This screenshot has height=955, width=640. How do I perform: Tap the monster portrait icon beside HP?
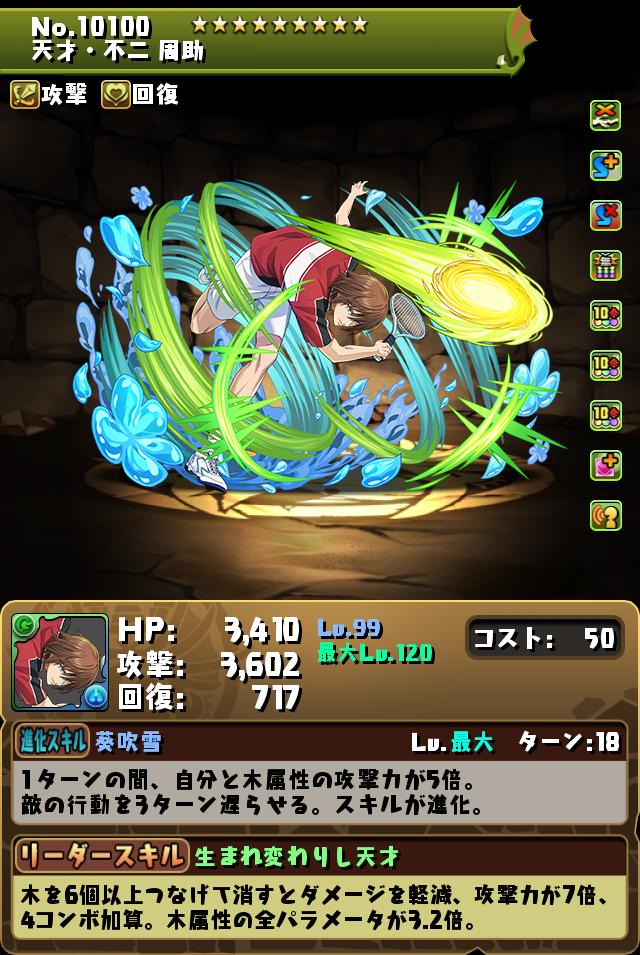pos(60,662)
